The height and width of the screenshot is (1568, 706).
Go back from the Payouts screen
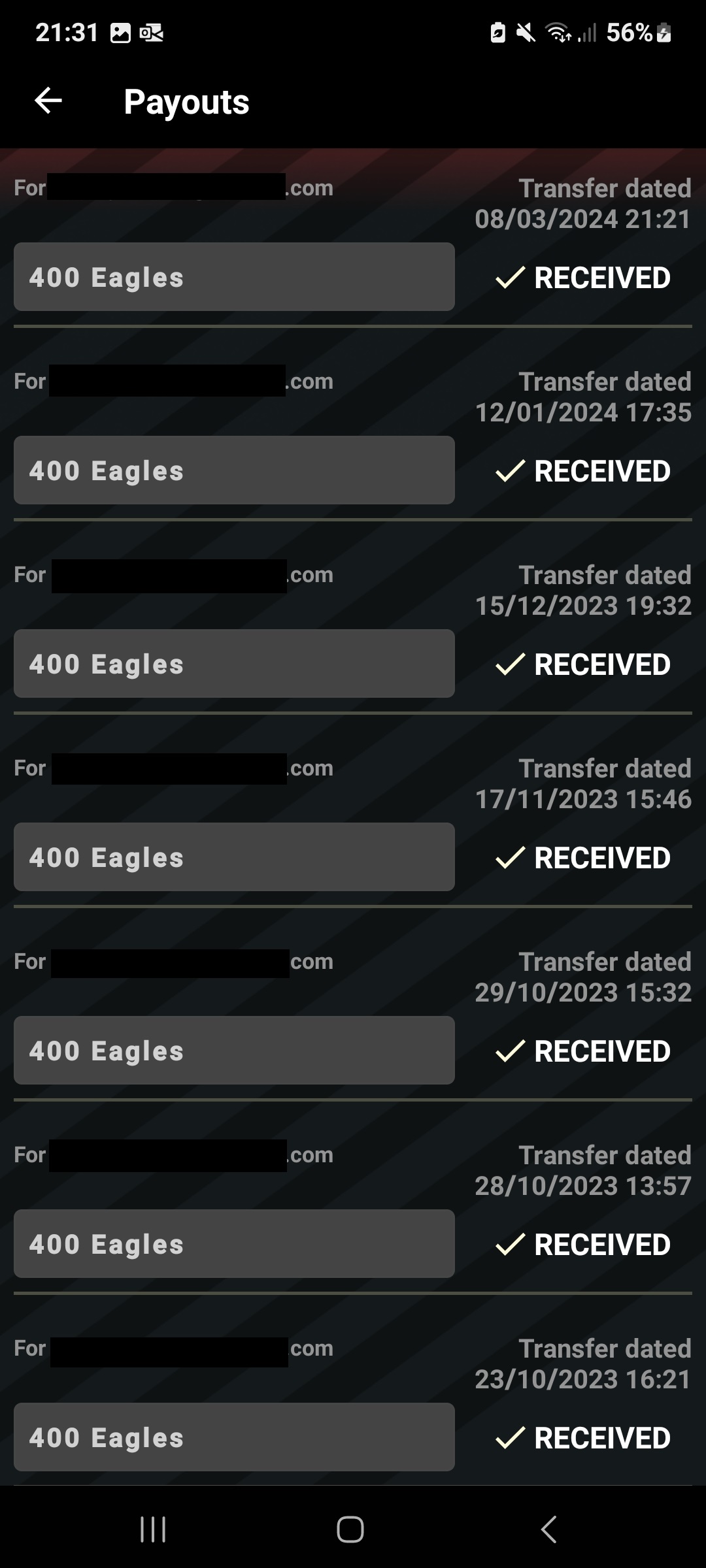click(x=48, y=101)
